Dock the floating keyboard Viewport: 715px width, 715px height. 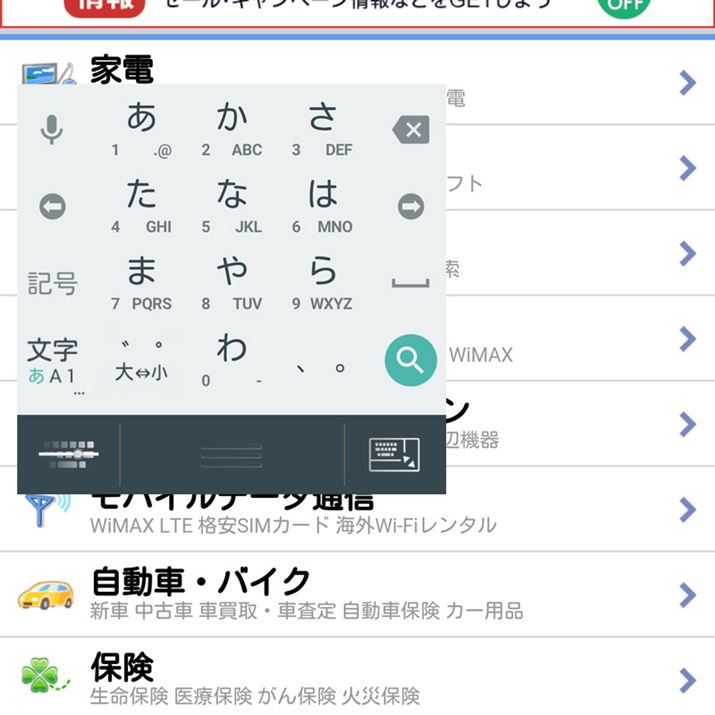pos(394,456)
